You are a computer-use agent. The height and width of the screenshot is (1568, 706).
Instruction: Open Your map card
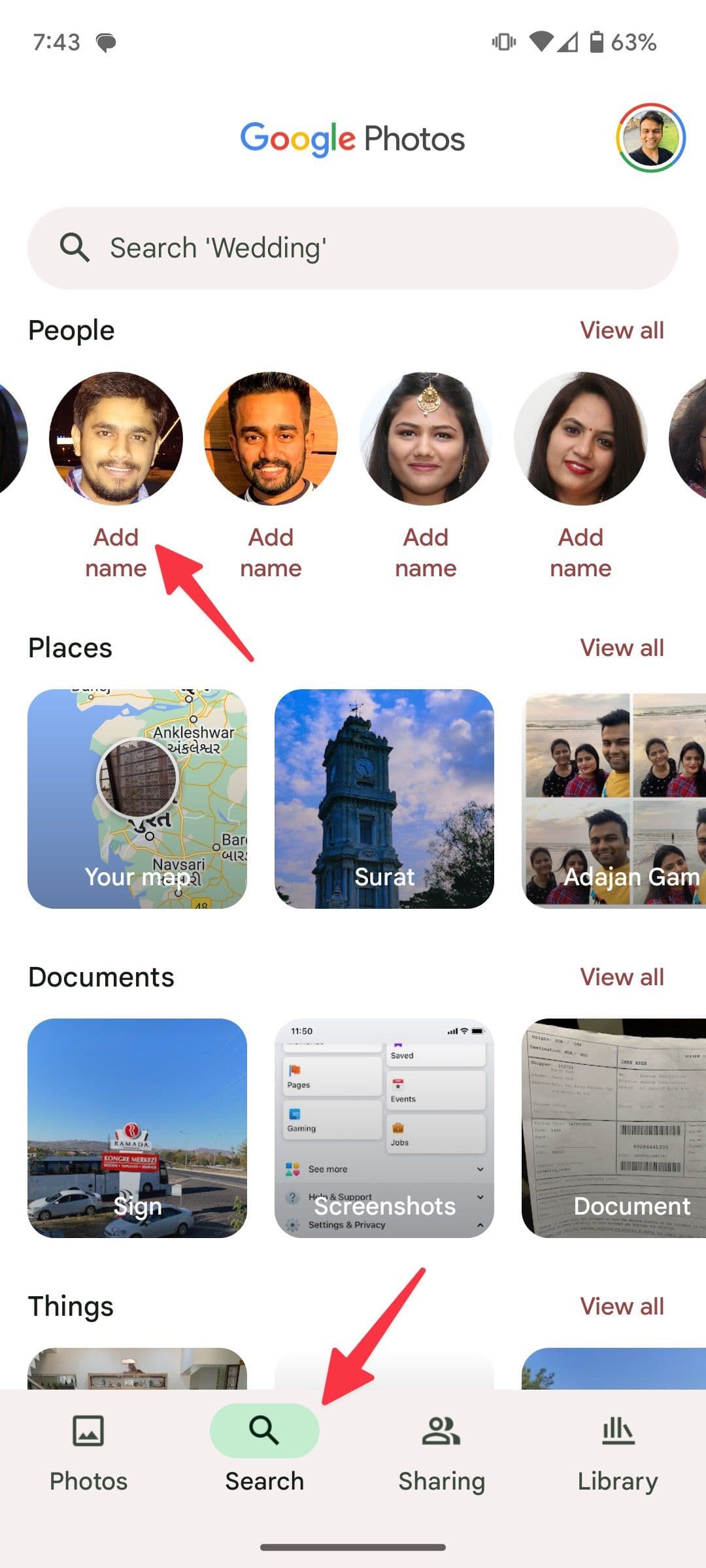137,798
